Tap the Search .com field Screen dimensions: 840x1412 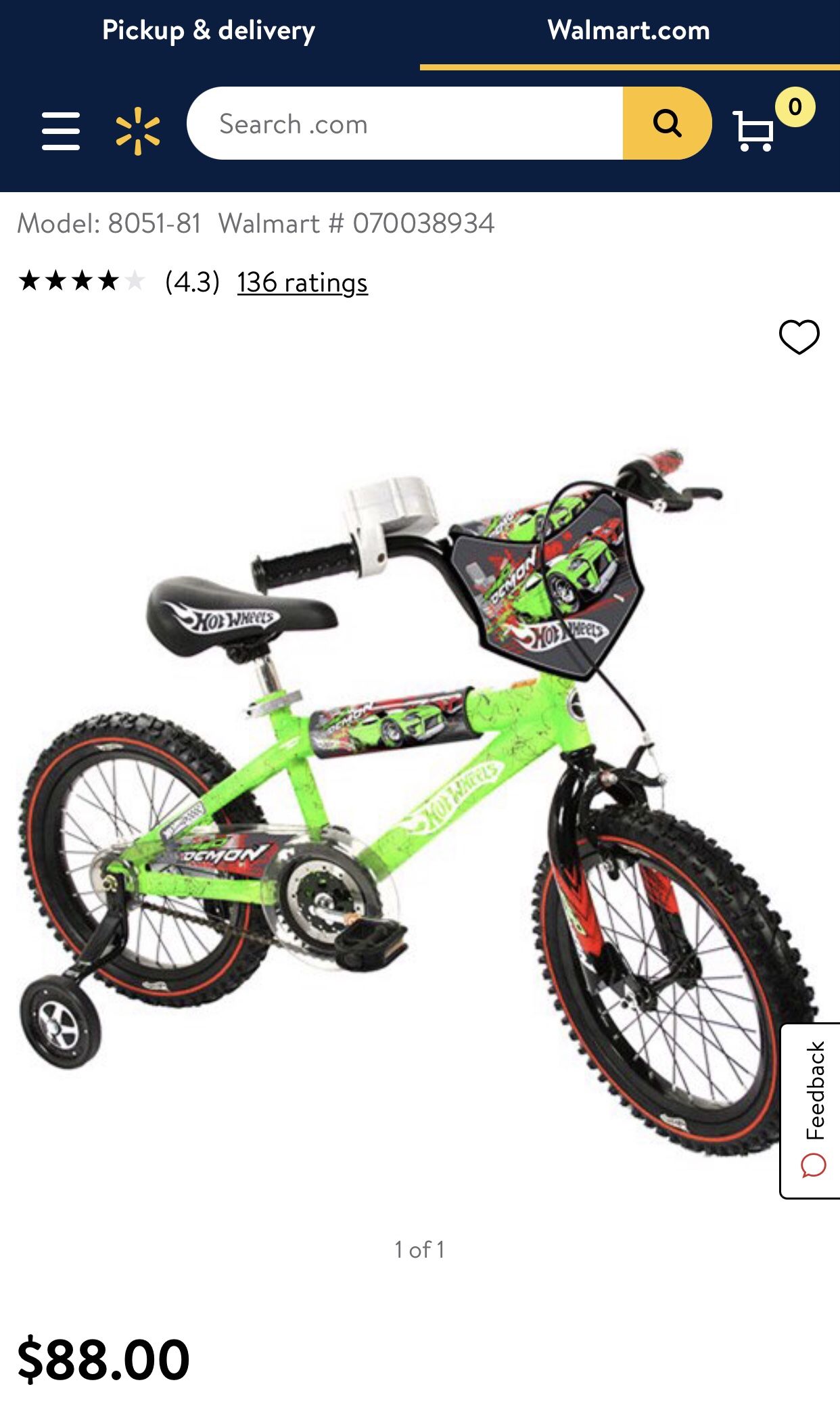(x=404, y=123)
